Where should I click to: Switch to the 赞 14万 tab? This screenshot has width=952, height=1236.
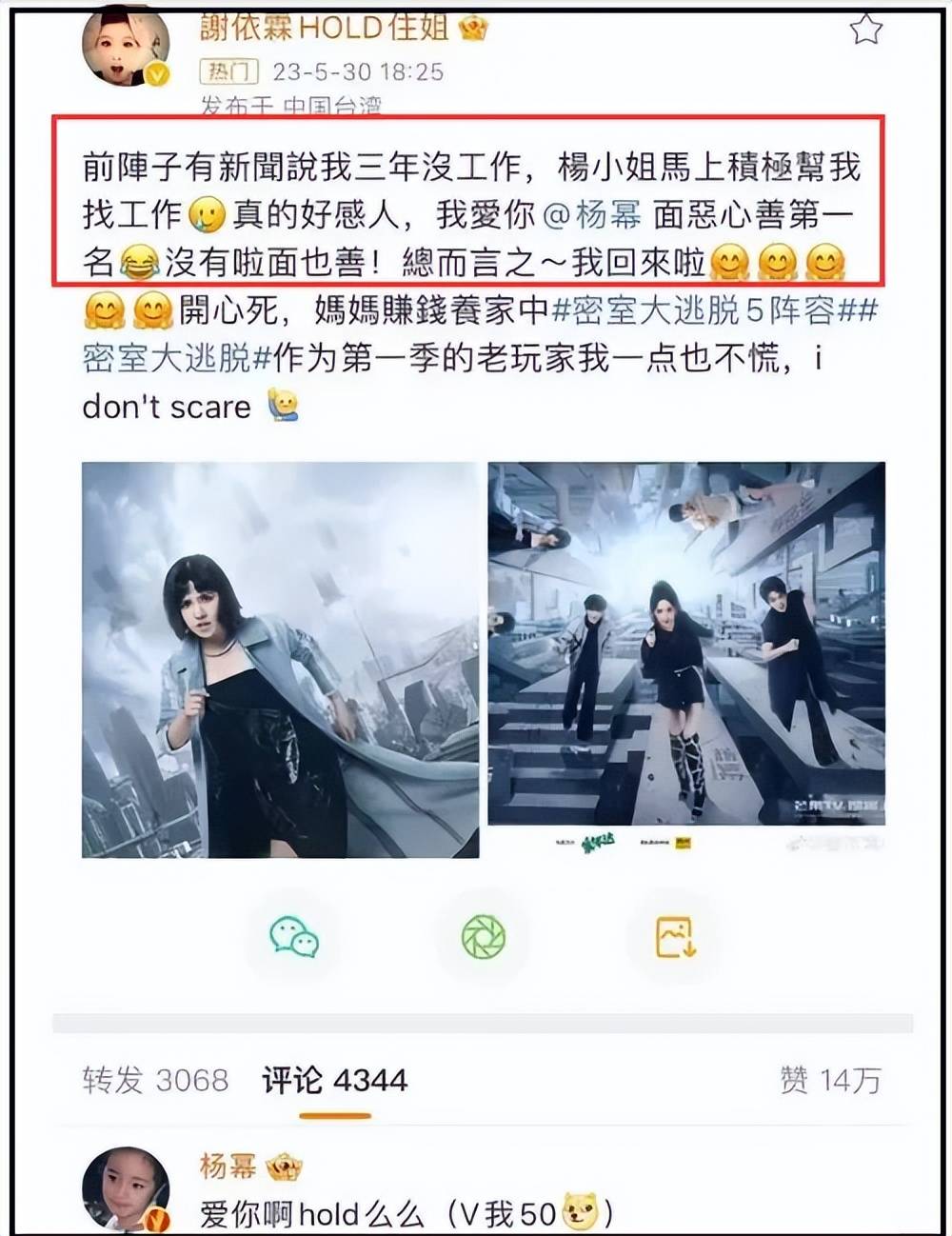coord(830,1080)
